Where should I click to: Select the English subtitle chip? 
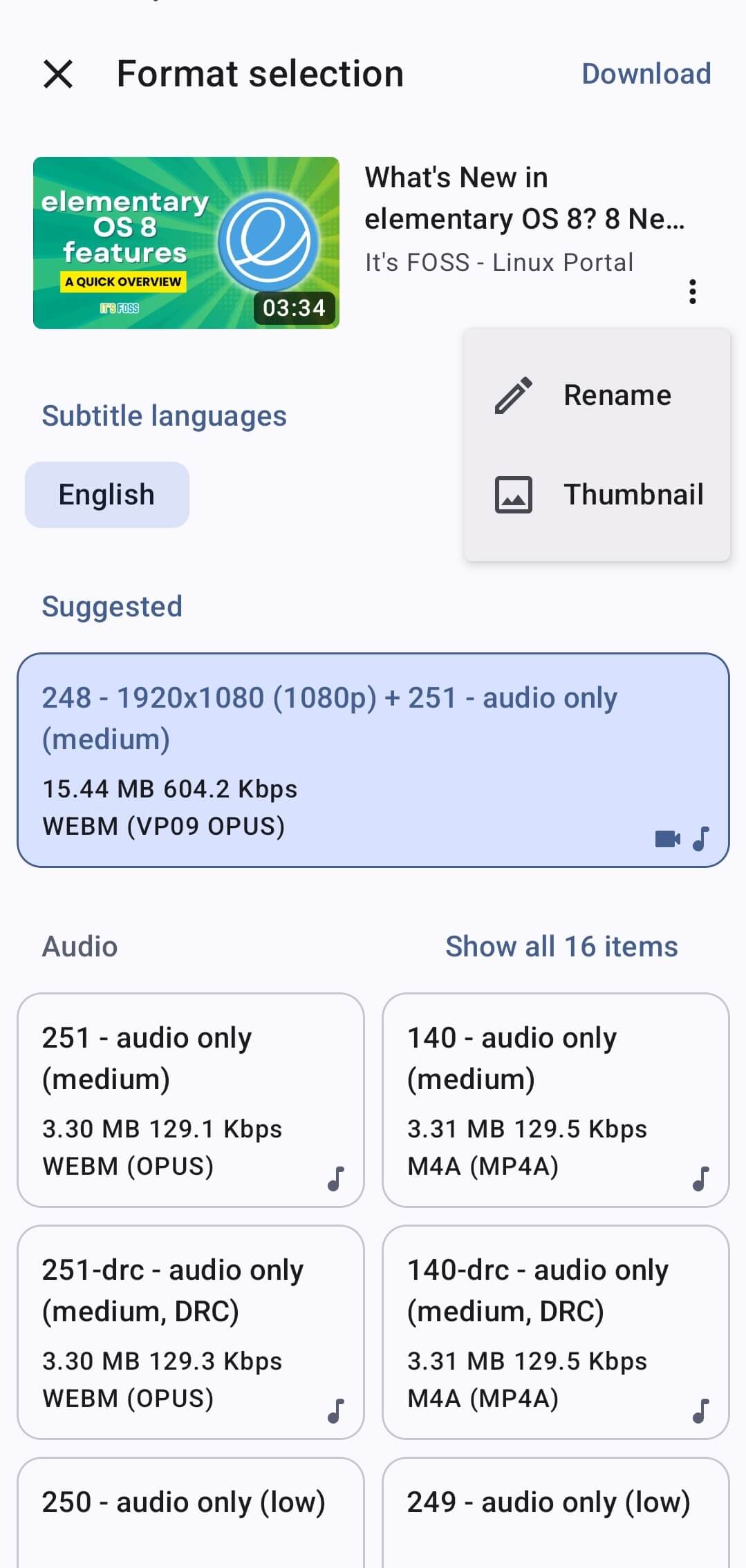click(x=107, y=495)
